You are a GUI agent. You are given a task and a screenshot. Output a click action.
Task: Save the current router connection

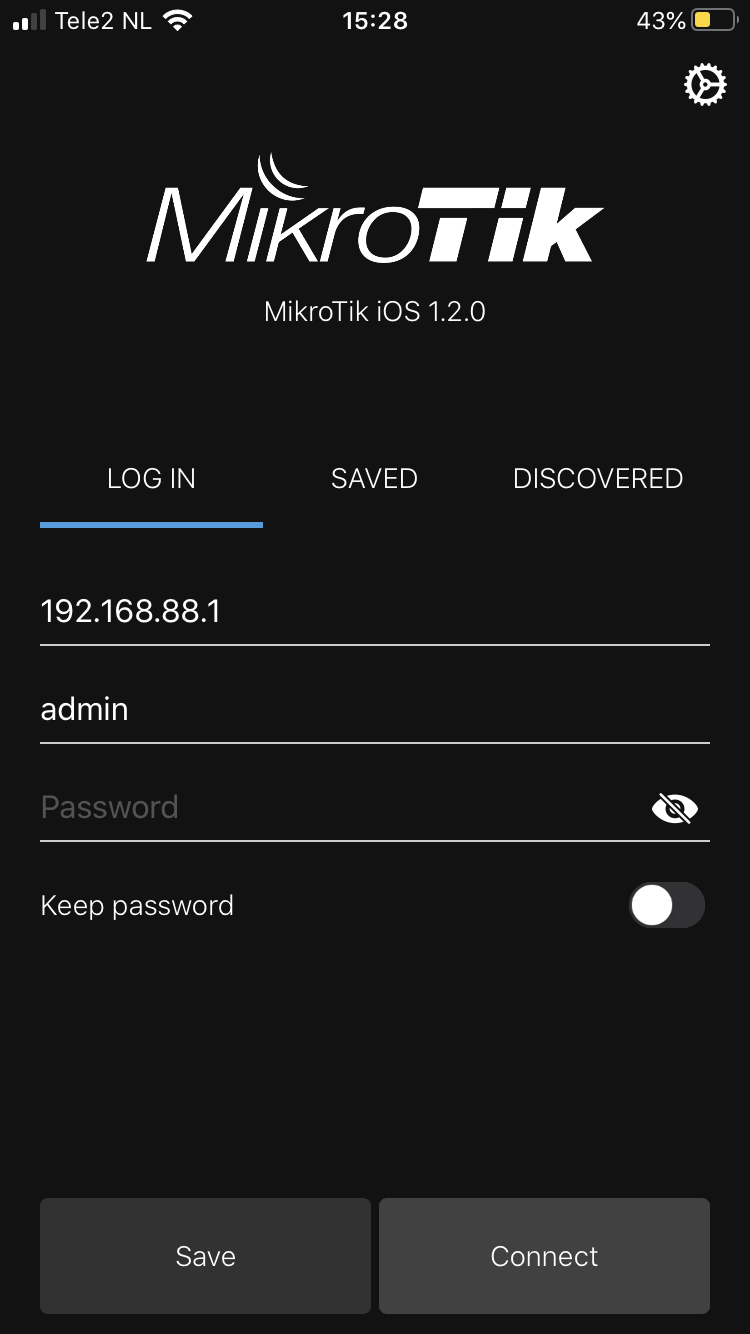pos(205,1256)
